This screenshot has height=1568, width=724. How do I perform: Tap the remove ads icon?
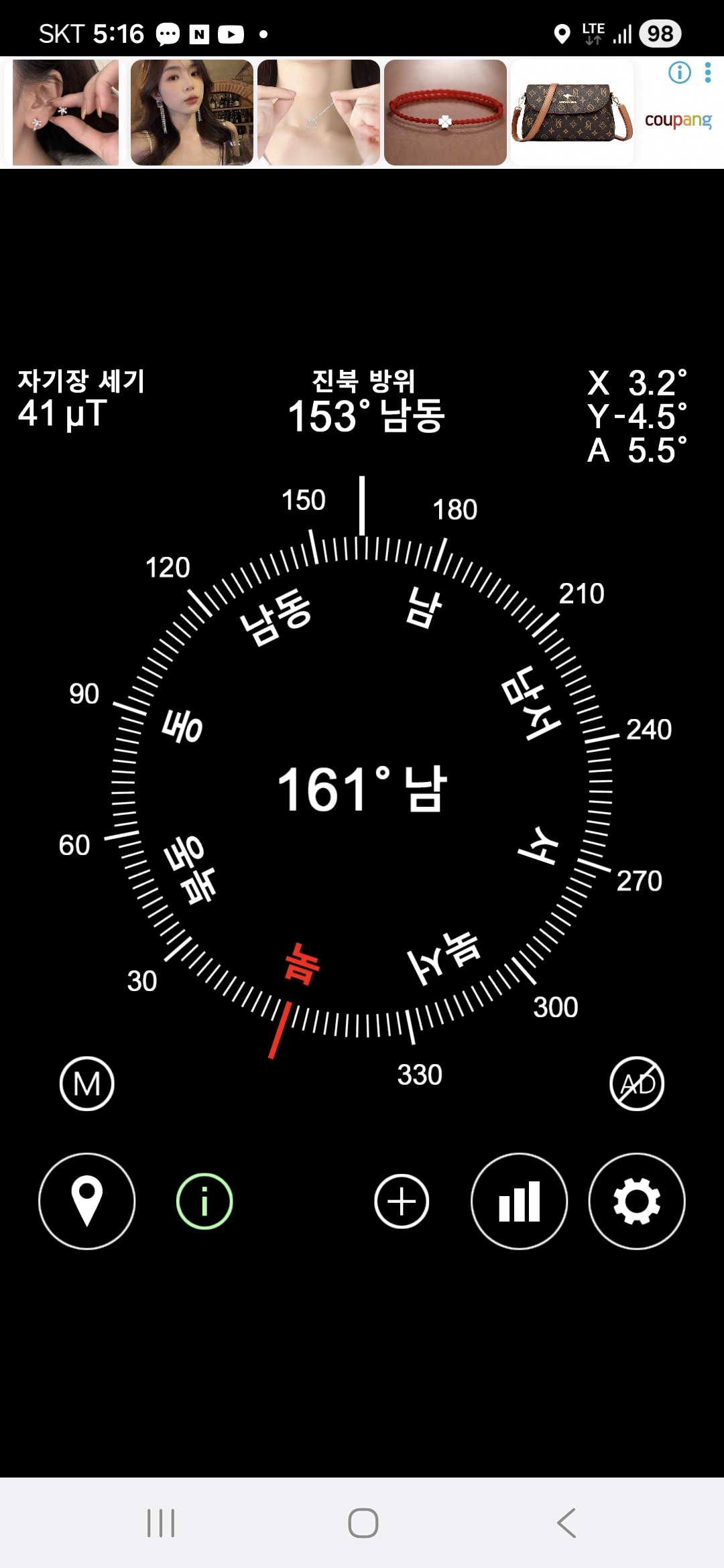[x=637, y=1084]
